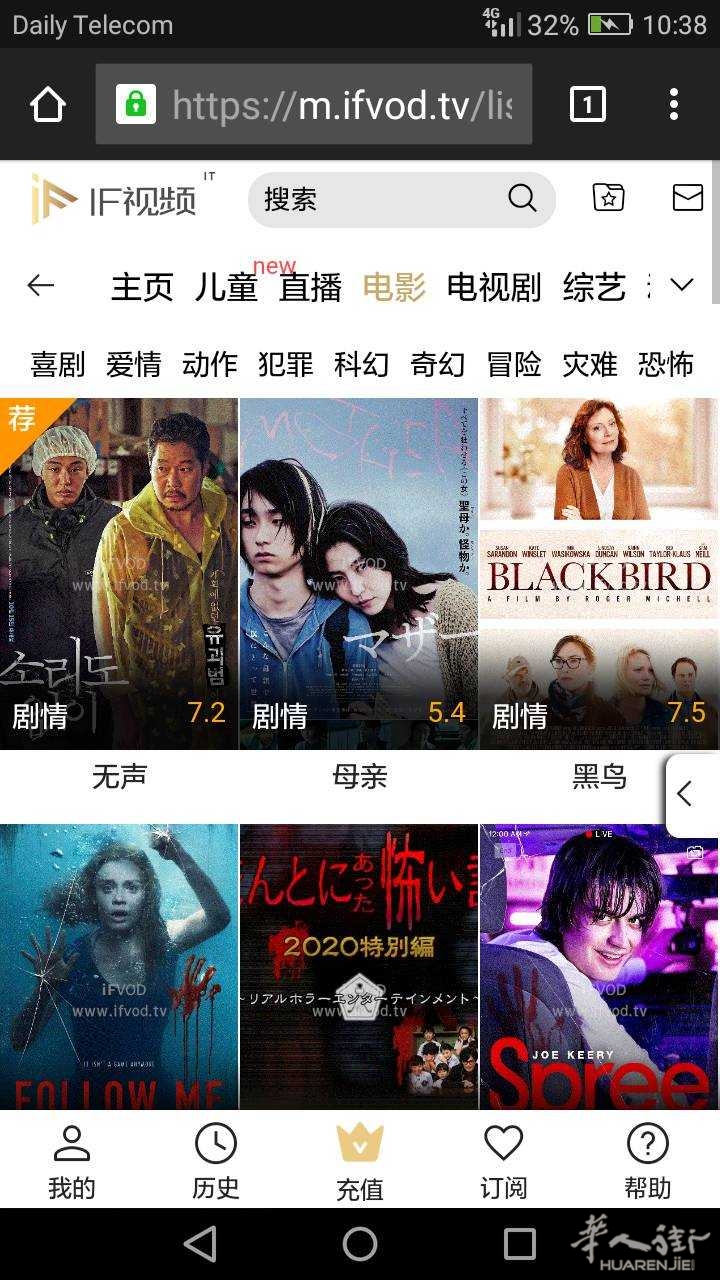Open the browser's tab switcher
Image resolution: width=720 pixels, height=1280 pixels.
coord(588,104)
